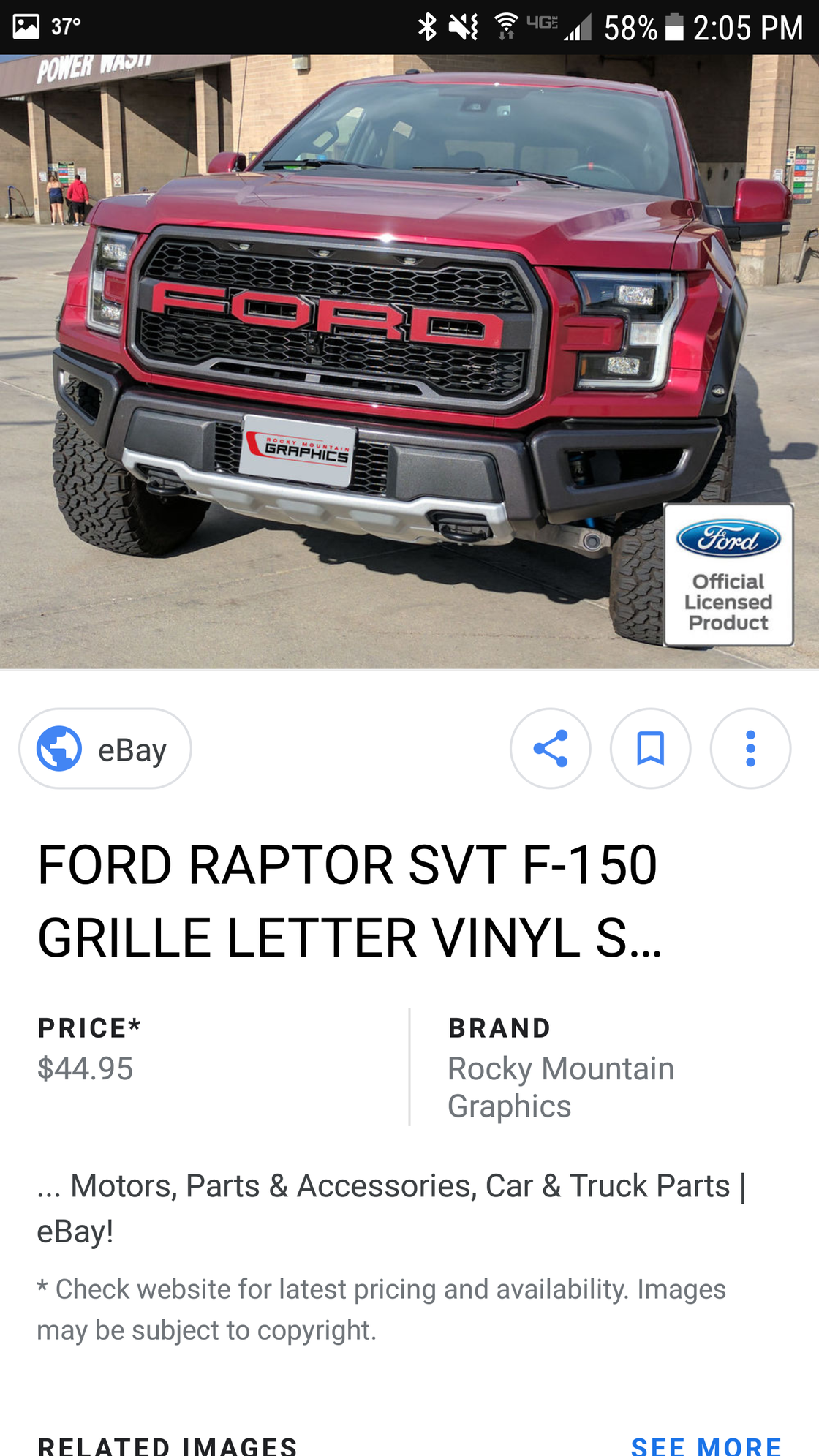Tap the Rocky Mountain Graphics brand name

click(560, 1087)
